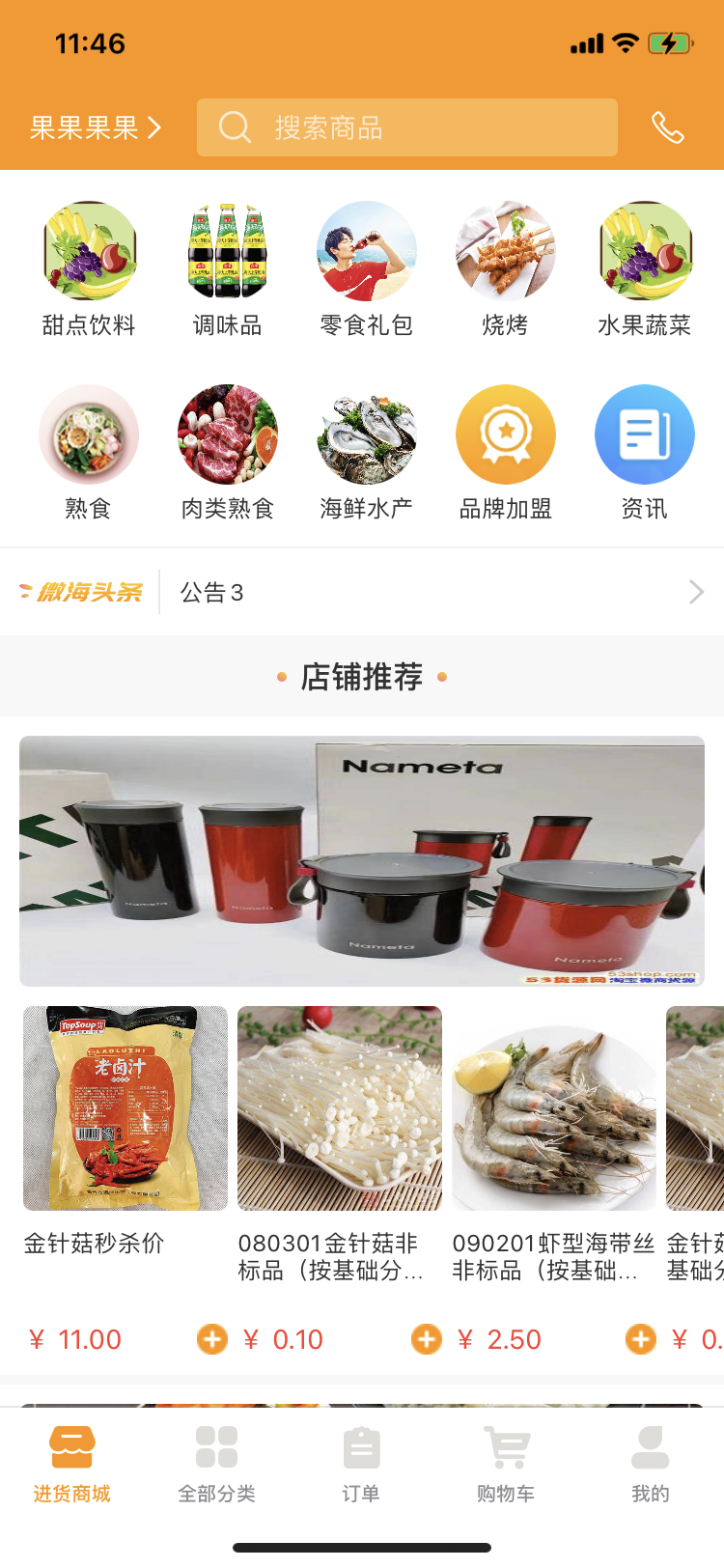This screenshot has height=1568, width=724.
Task: Open the 水果蔬菜 category
Action: [x=645, y=269]
